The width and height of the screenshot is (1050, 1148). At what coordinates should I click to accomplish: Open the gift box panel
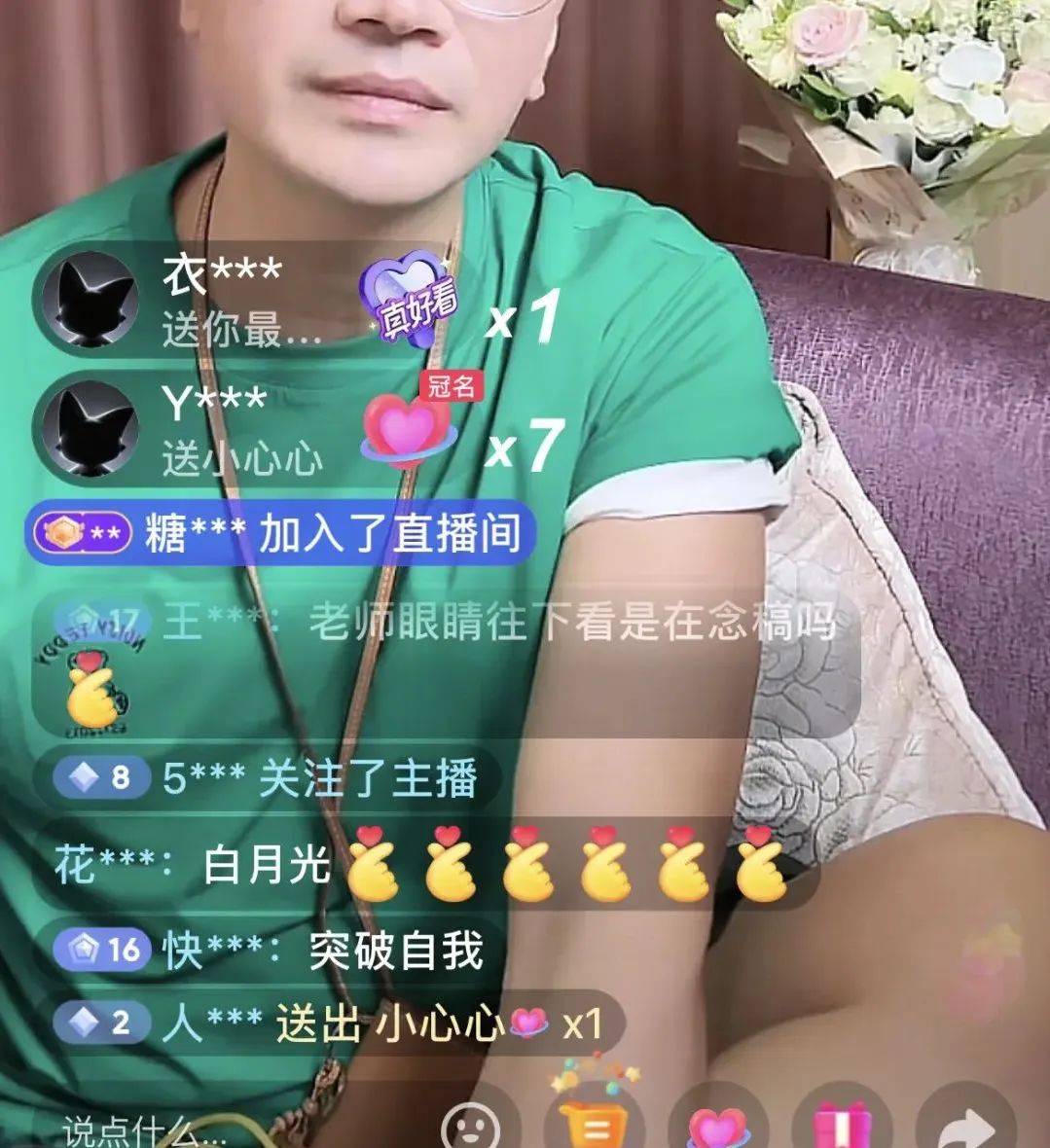click(841, 1127)
